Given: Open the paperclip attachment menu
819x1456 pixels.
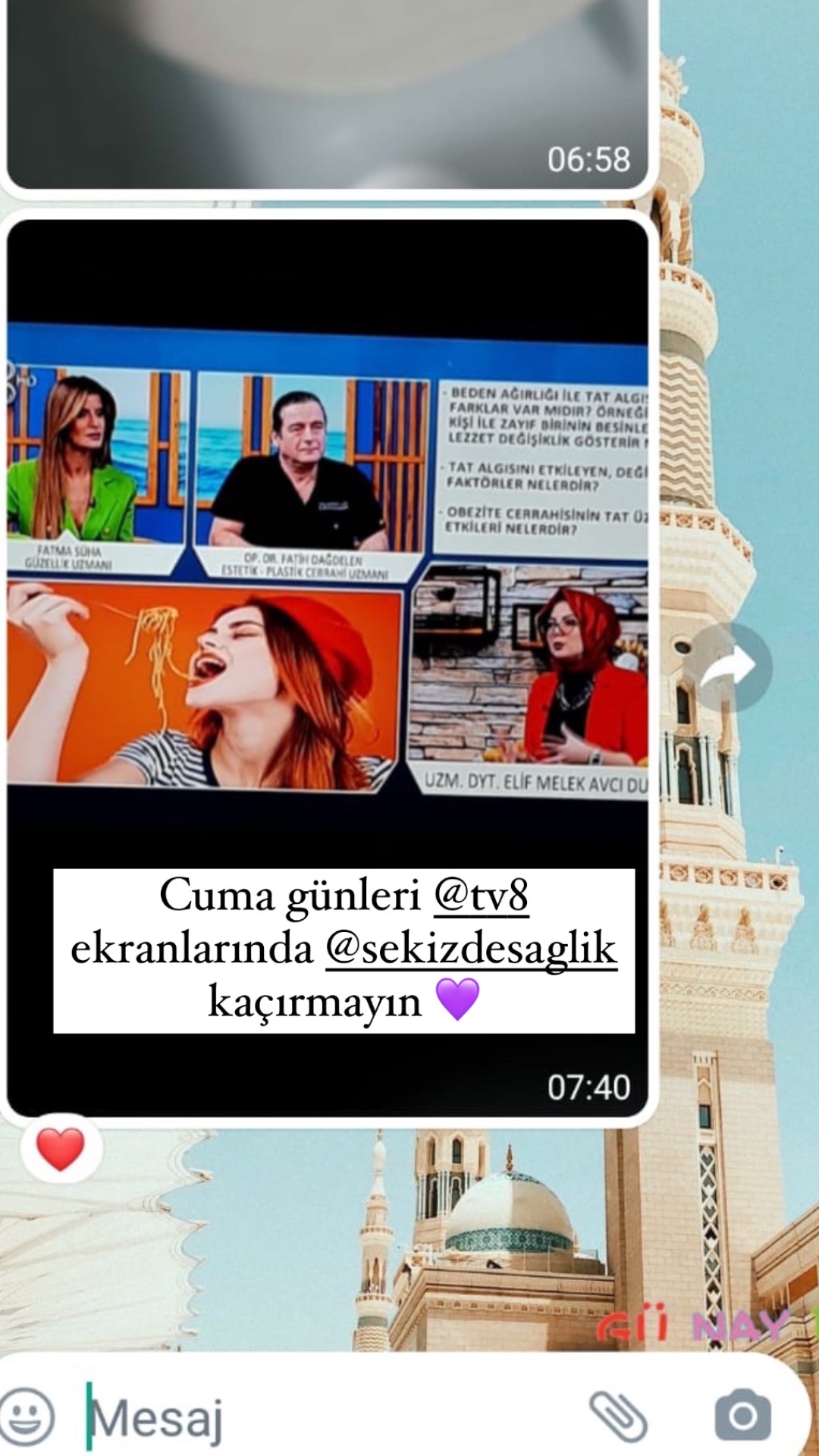Looking at the screenshot, I should pos(619,1416).
